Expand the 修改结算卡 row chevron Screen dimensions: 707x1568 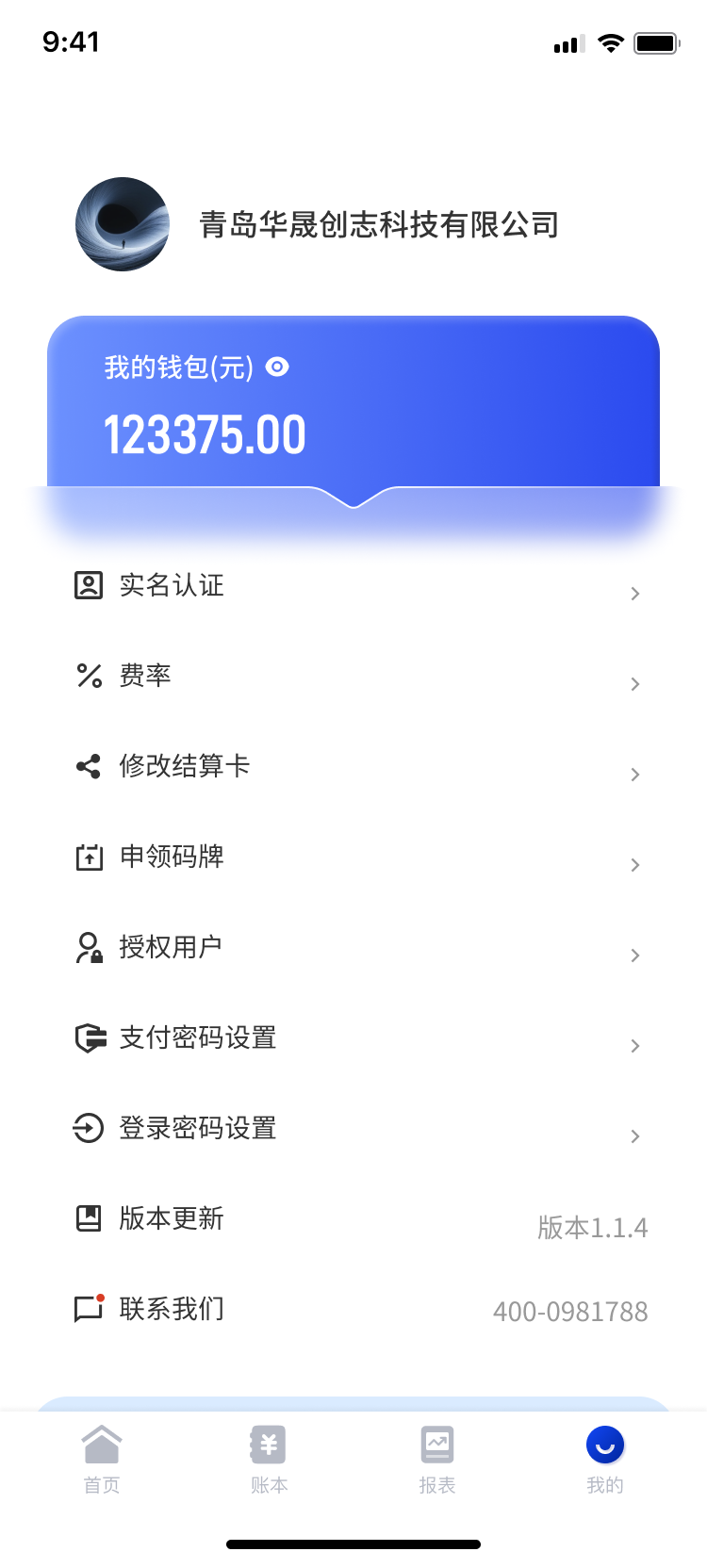click(634, 774)
